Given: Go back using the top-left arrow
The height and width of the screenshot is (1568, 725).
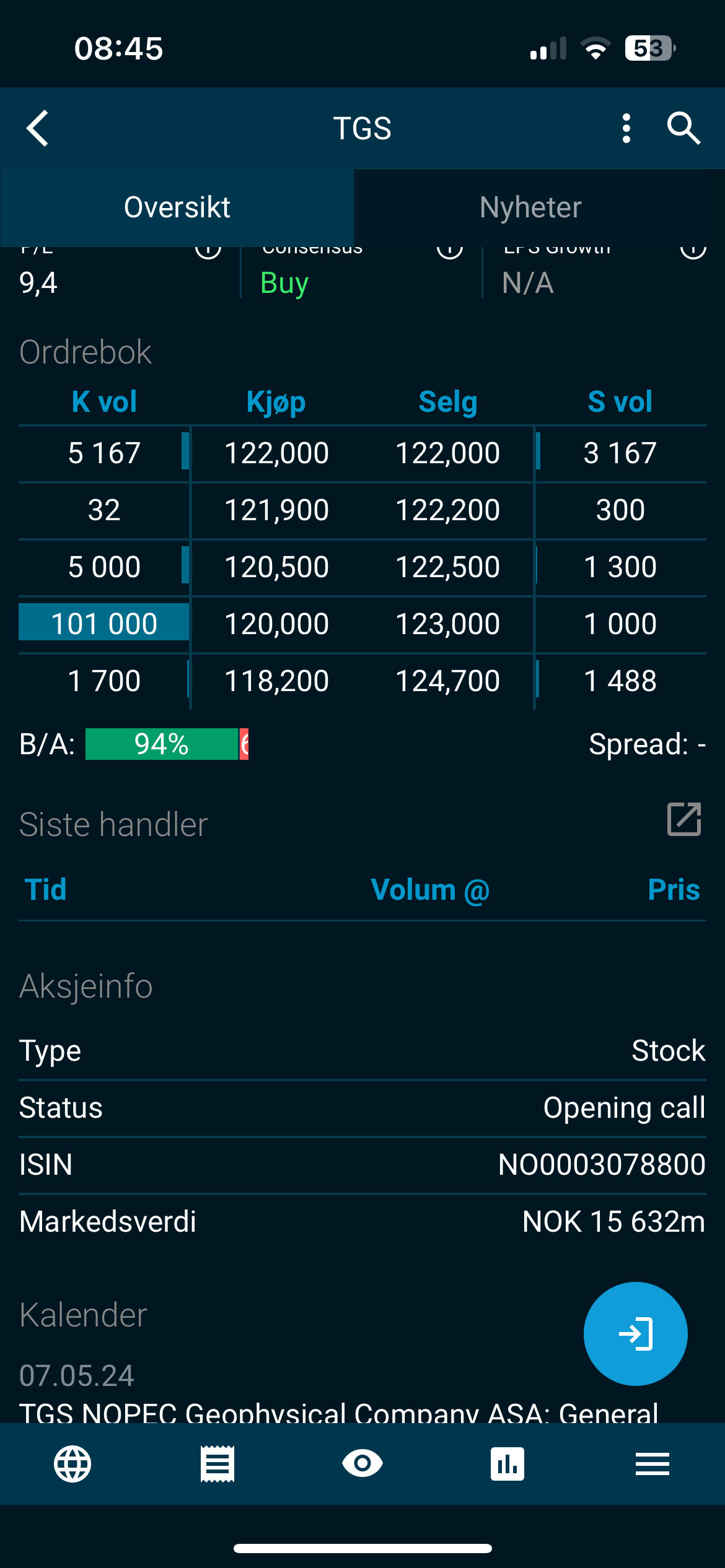Looking at the screenshot, I should (38, 128).
